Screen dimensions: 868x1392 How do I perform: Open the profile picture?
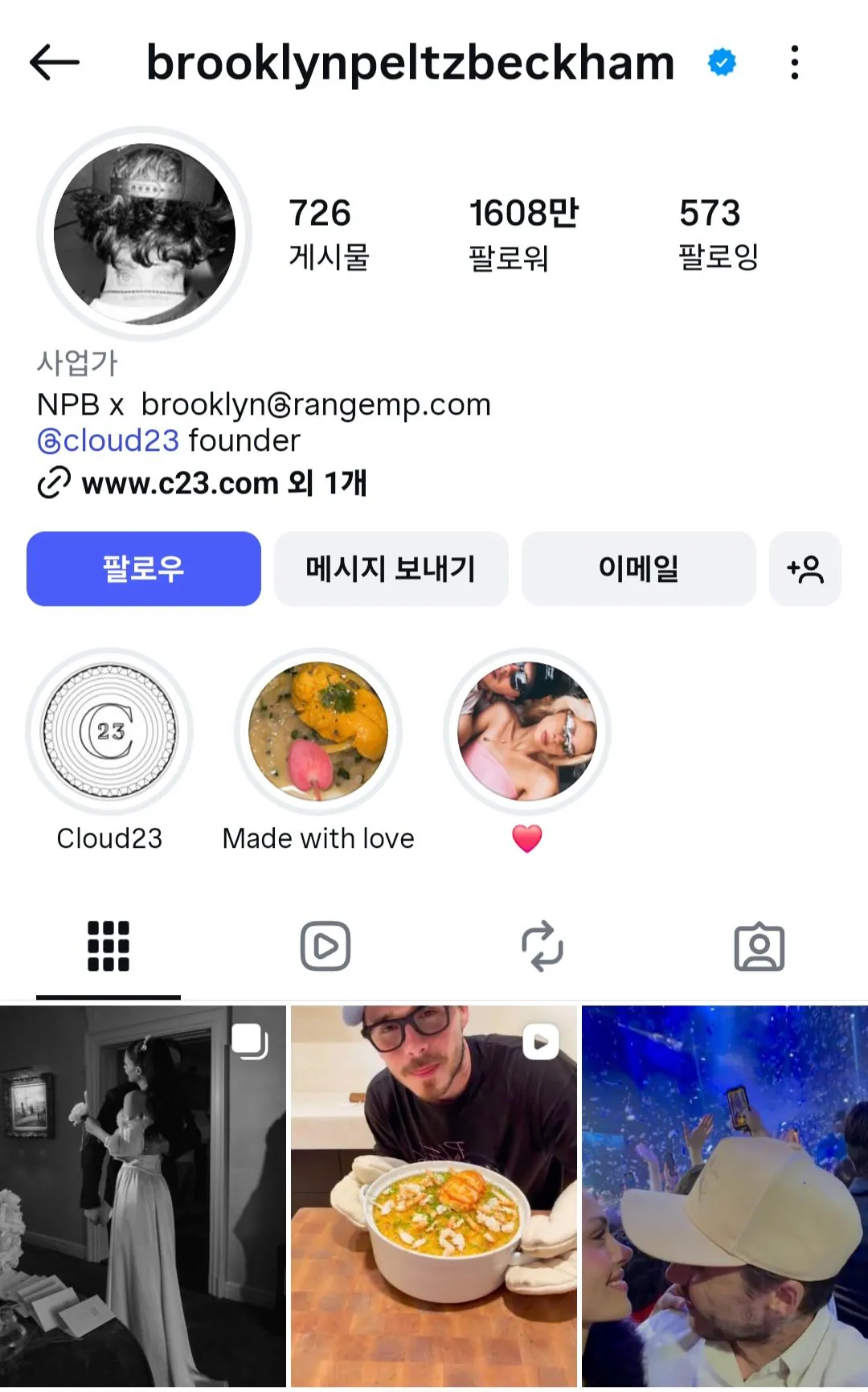(145, 234)
